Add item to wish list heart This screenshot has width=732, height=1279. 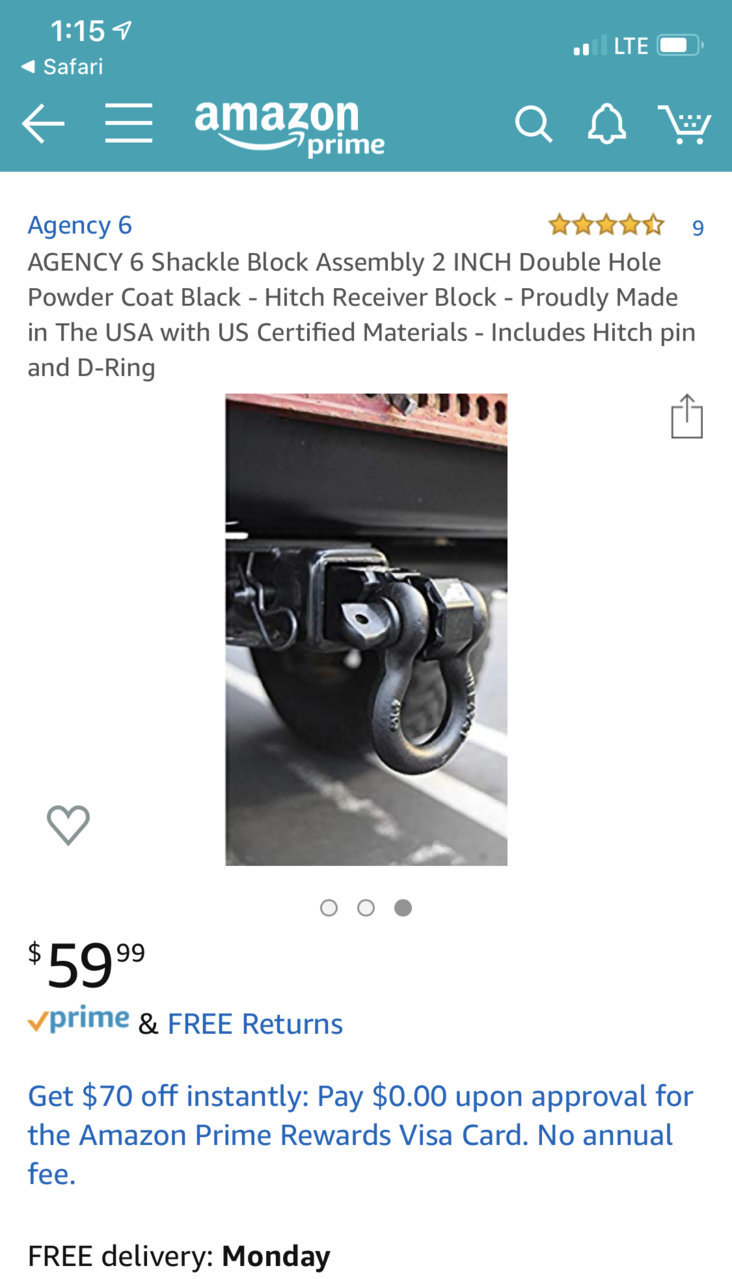tap(68, 825)
